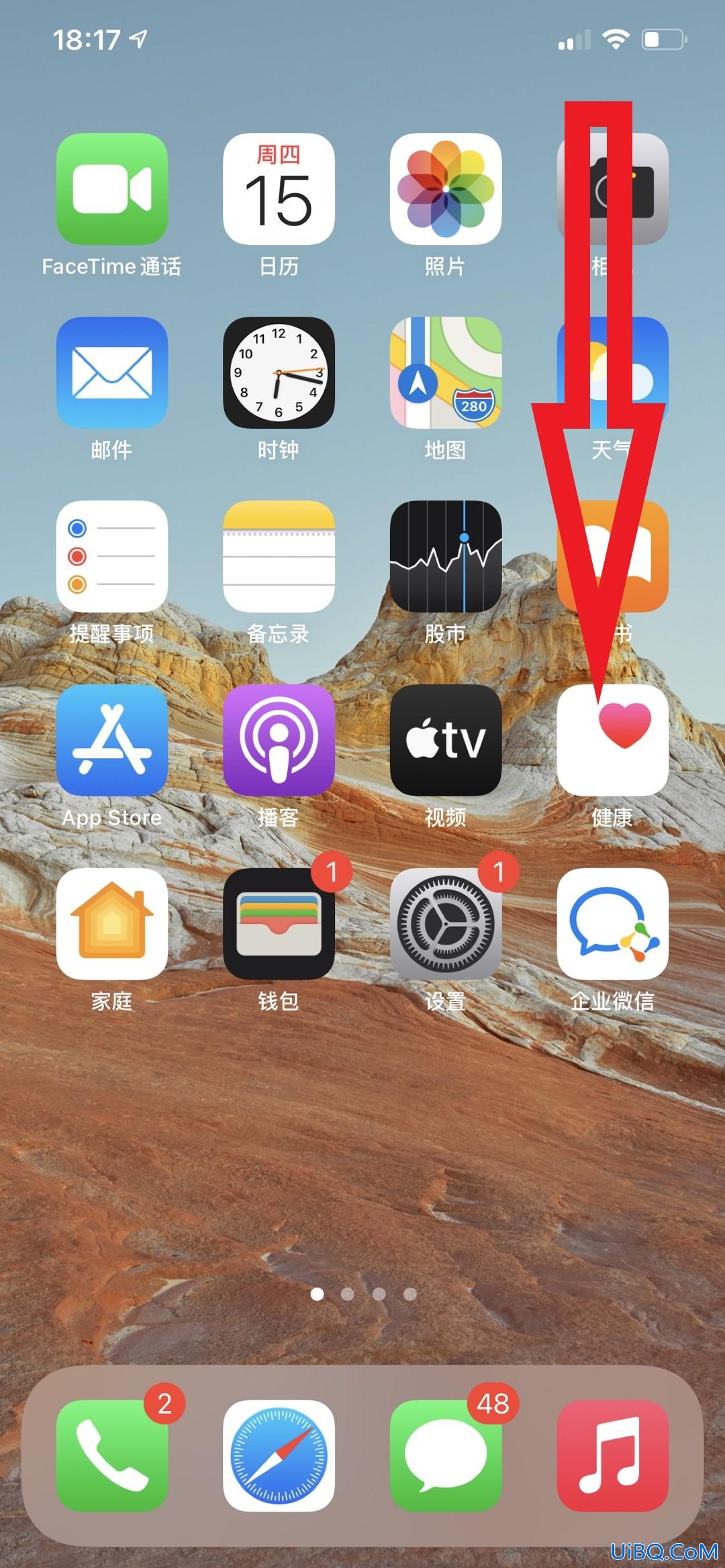Launch the Photos app (照片)
The height and width of the screenshot is (1568, 725).
point(445,189)
